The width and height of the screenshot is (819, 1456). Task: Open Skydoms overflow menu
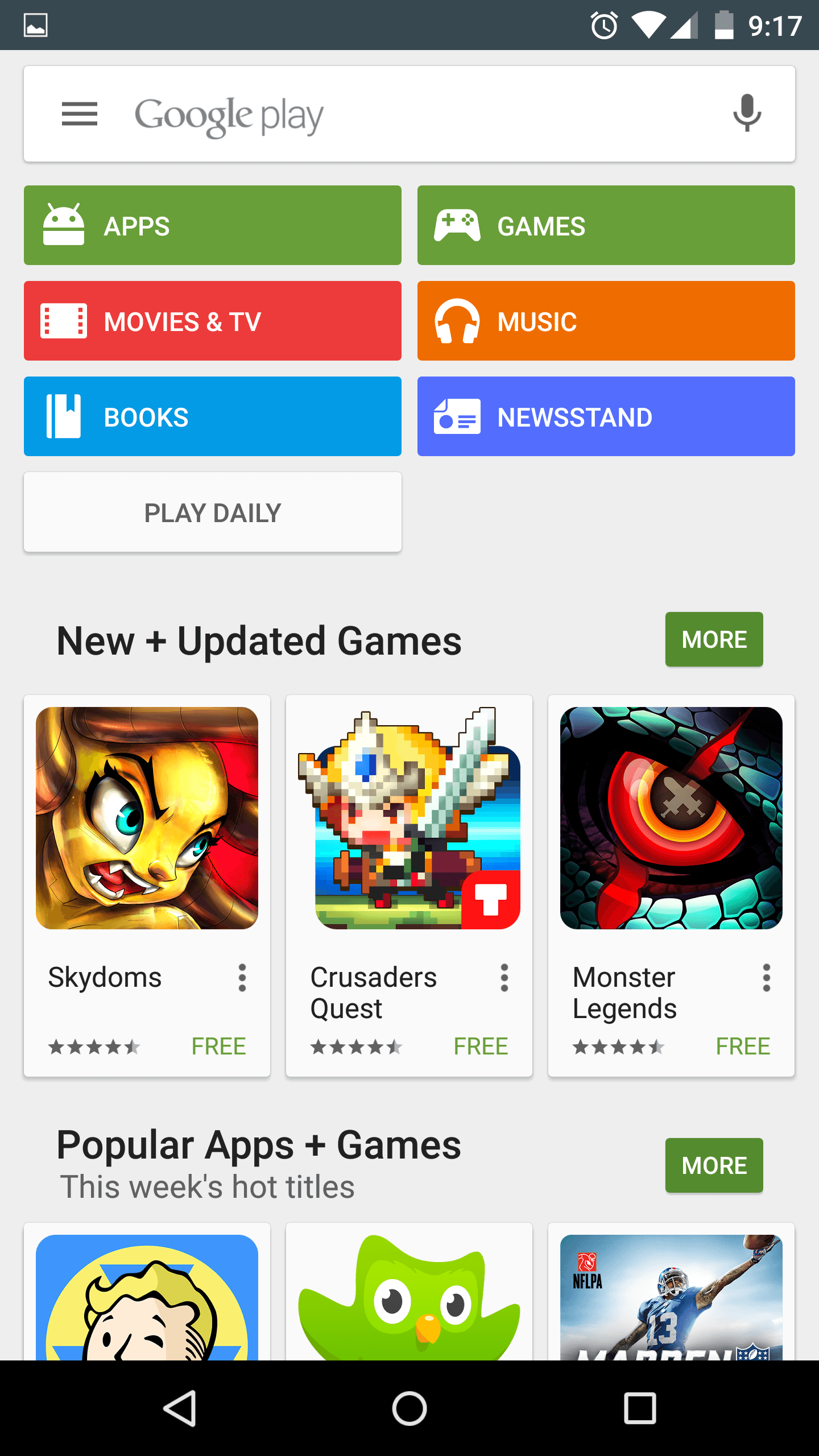pos(242,978)
